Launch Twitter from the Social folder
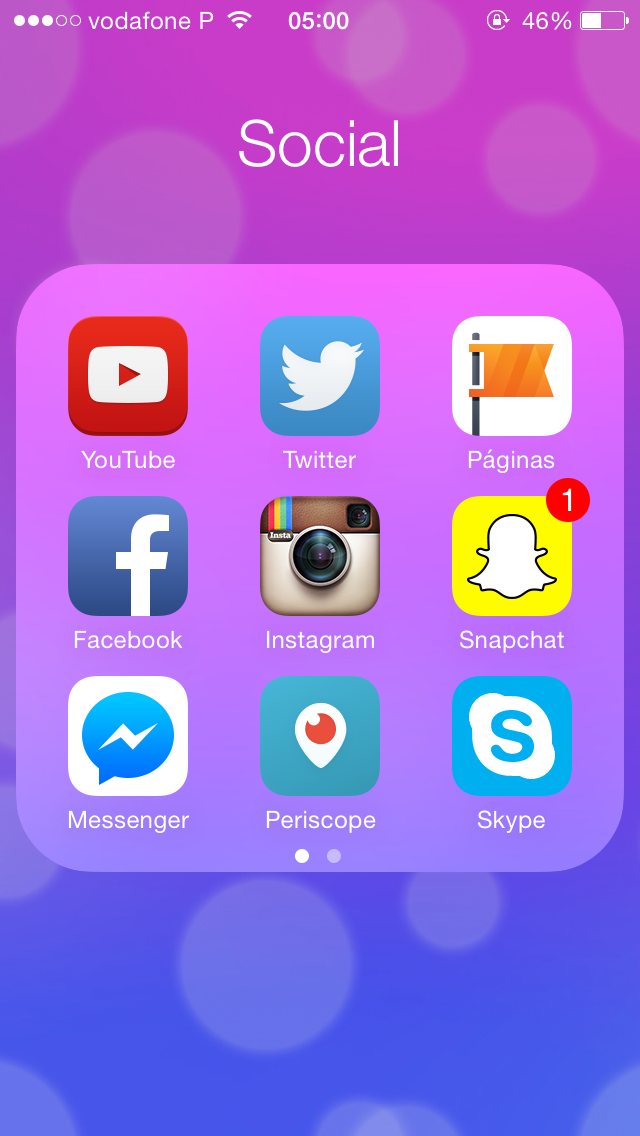 320,376
